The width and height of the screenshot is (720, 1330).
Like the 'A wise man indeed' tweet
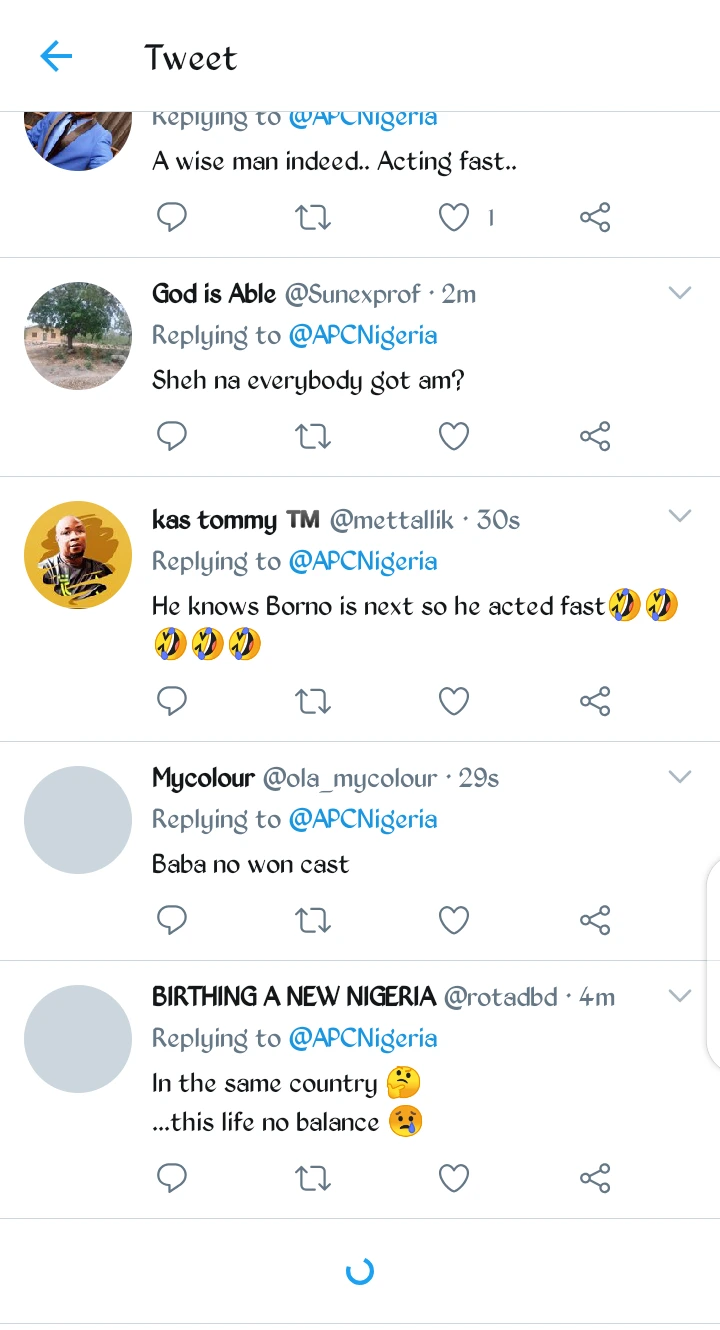click(x=454, y=217)
